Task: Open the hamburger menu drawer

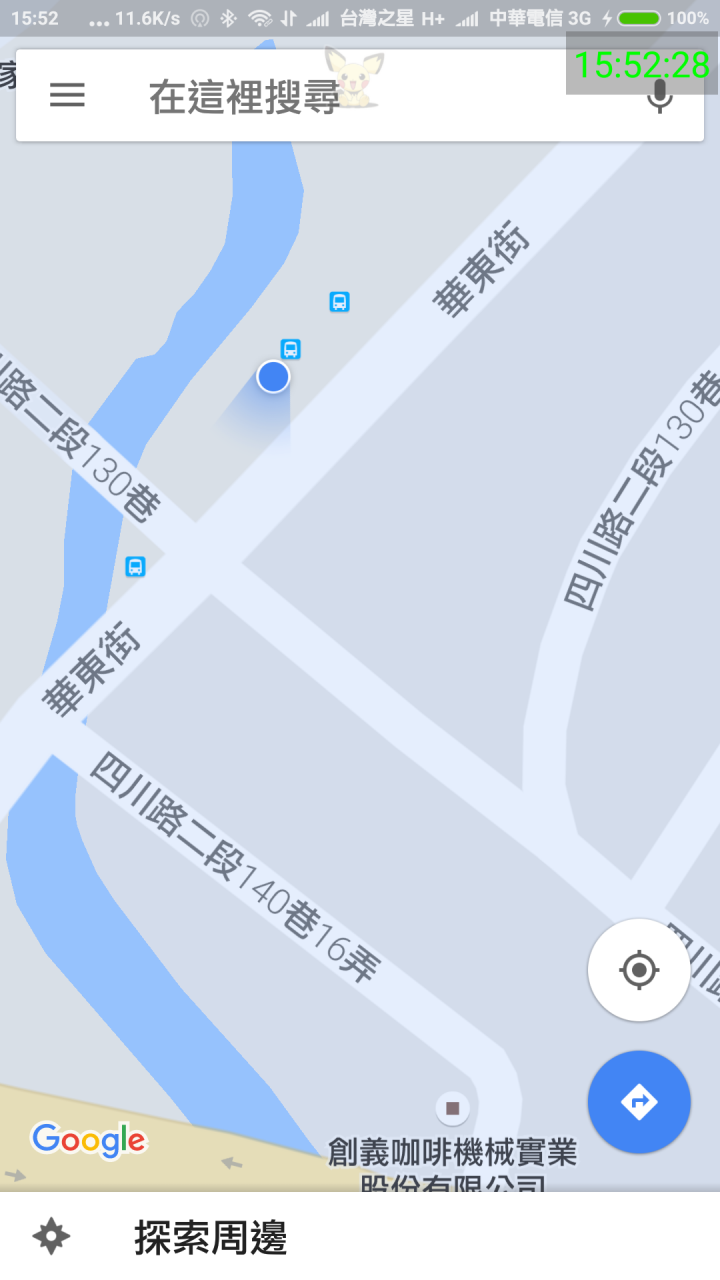Action: tap(67, 95)
